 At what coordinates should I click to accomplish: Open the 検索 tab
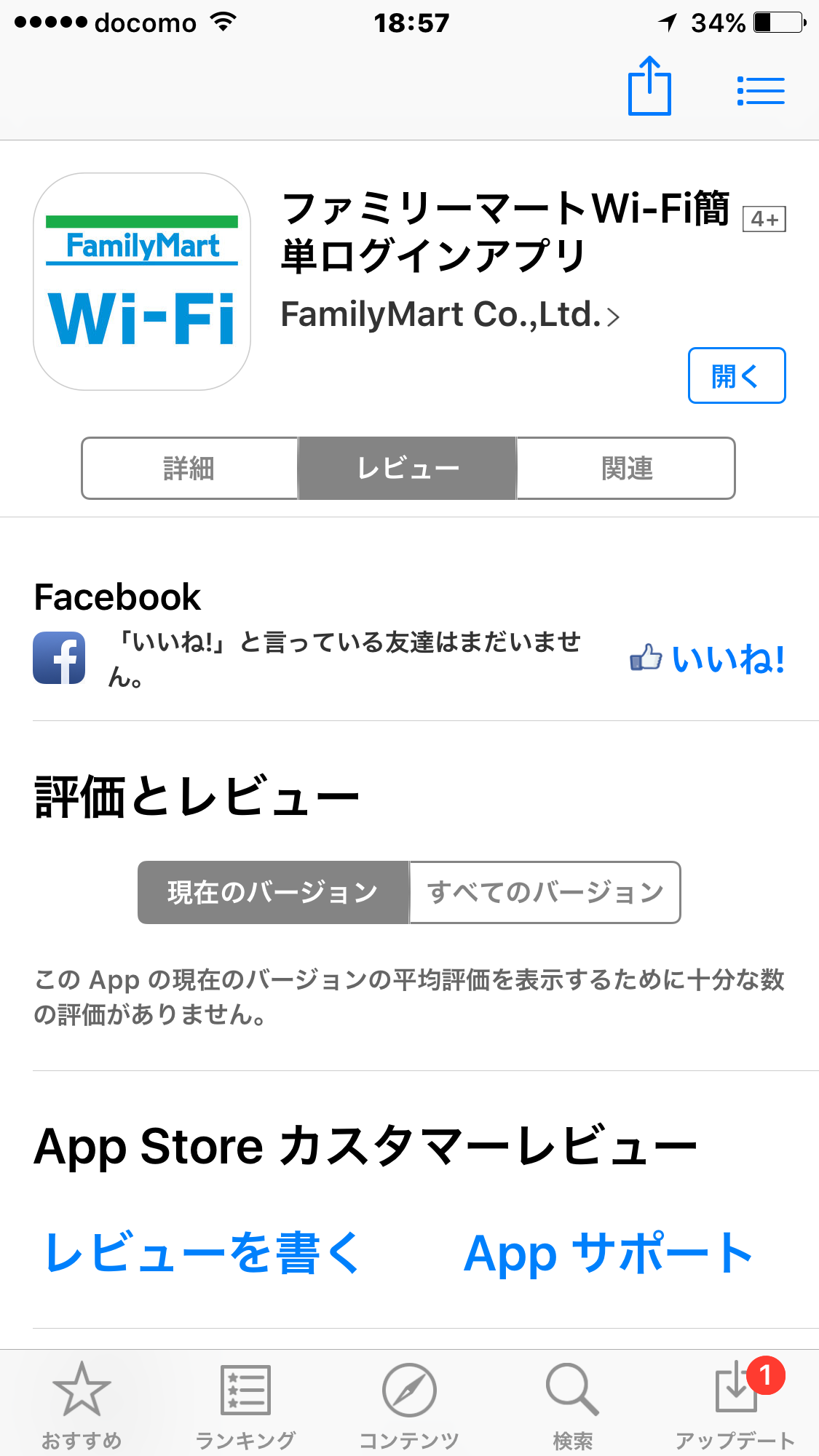point(573,1406)
